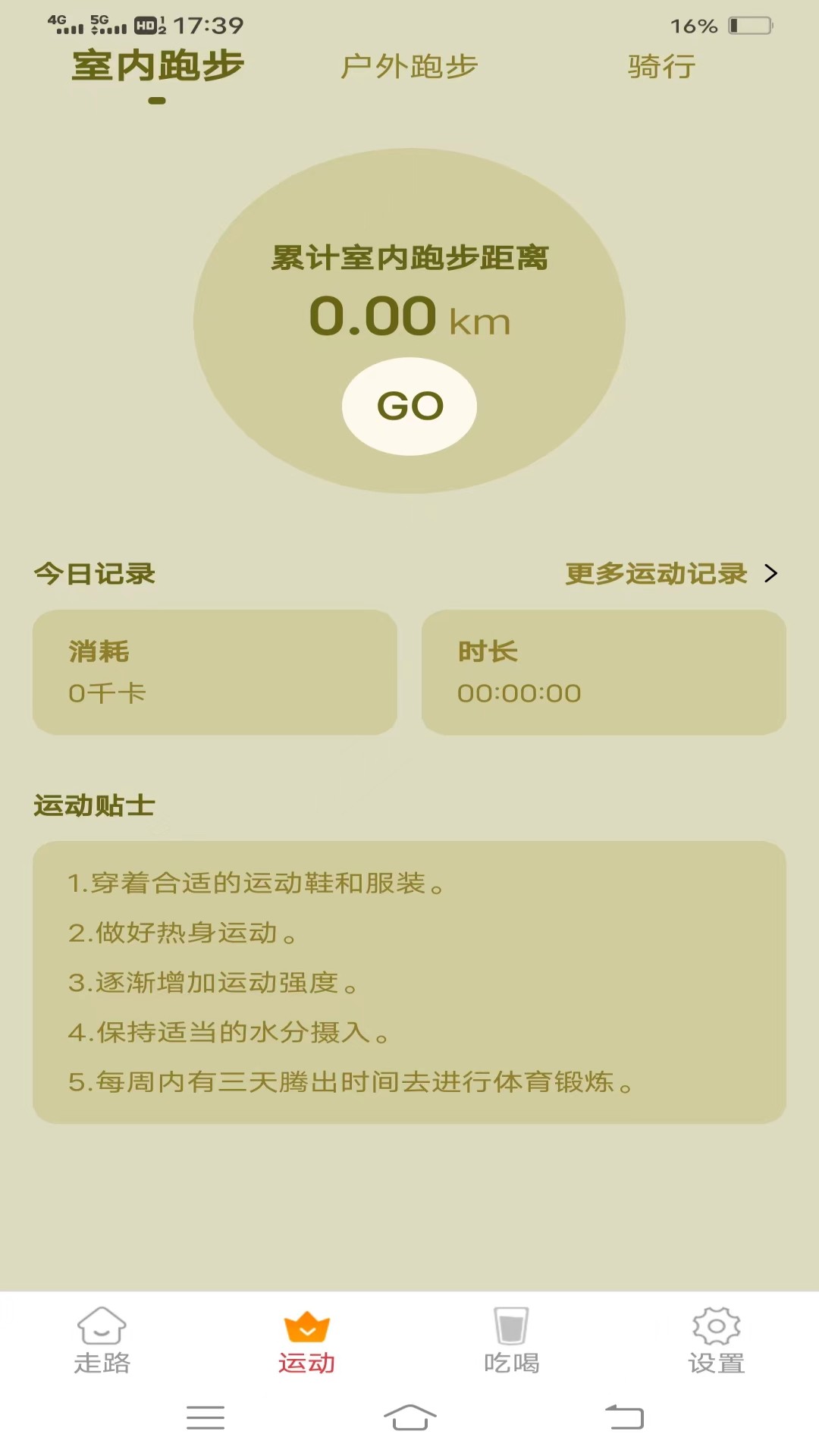Open 更多运动记录

click(x=671, y=573)
